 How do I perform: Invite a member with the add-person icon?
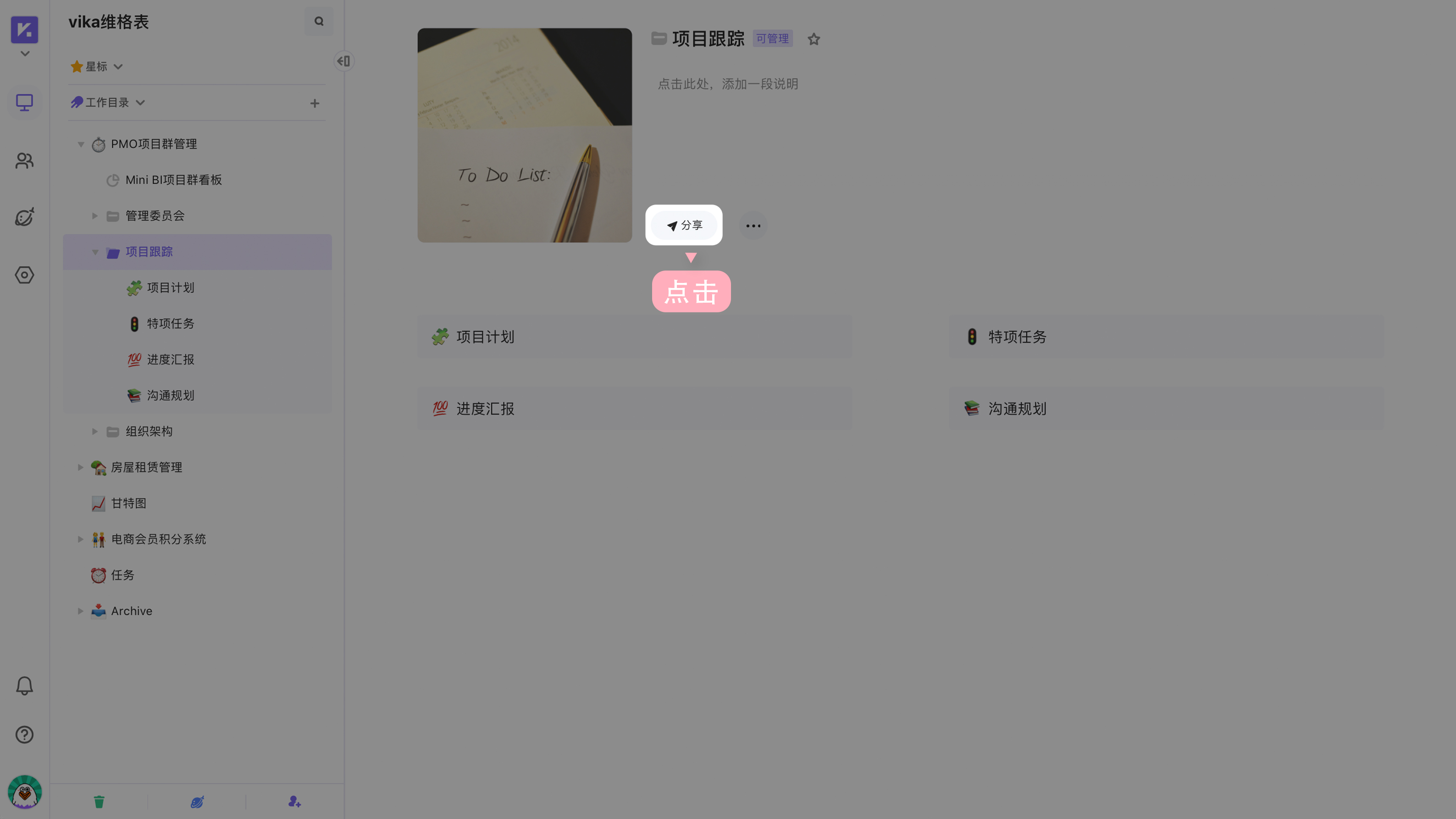click(x=294, y=802)
